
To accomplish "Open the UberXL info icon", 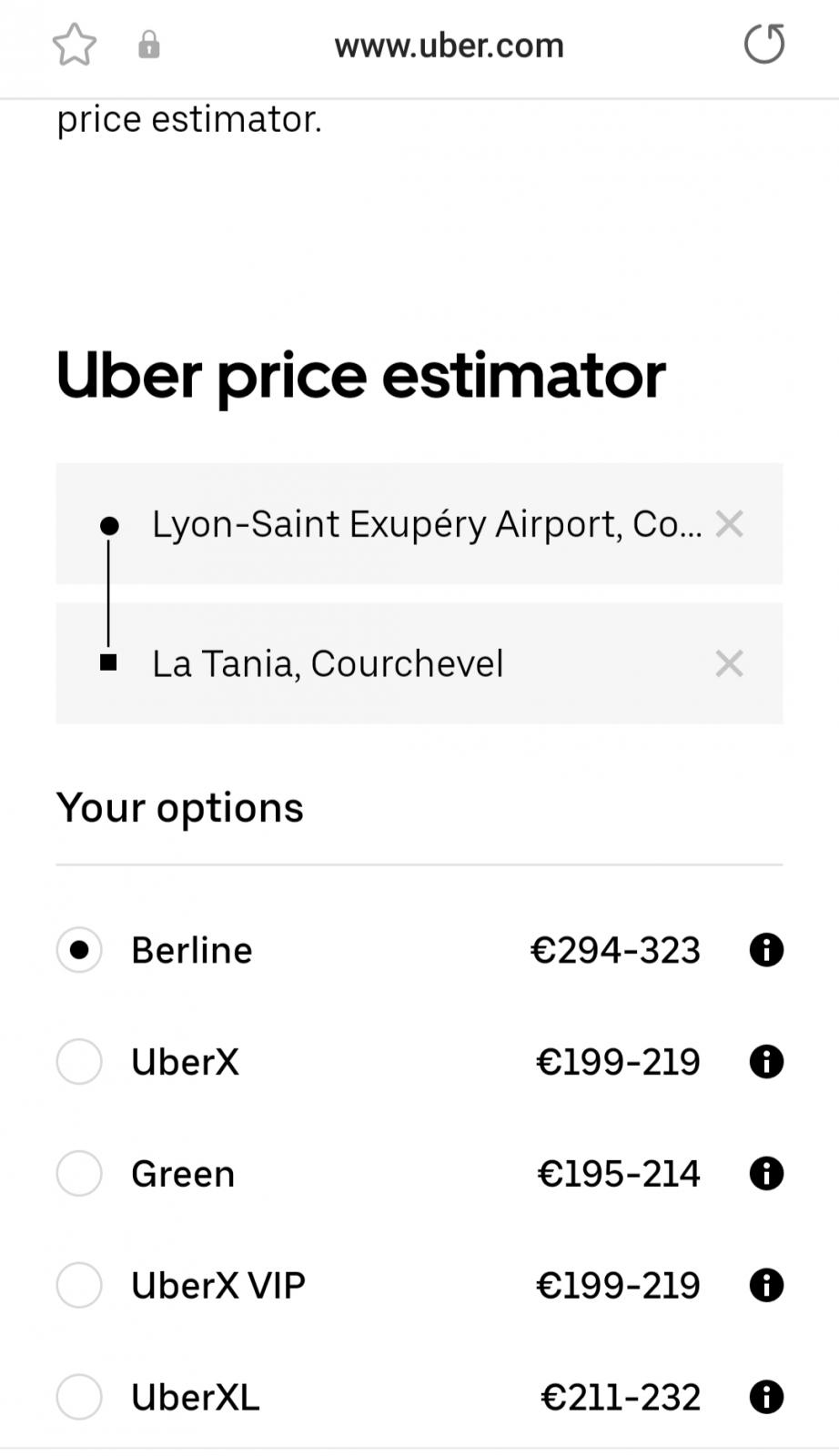I will click(766, 1397).
